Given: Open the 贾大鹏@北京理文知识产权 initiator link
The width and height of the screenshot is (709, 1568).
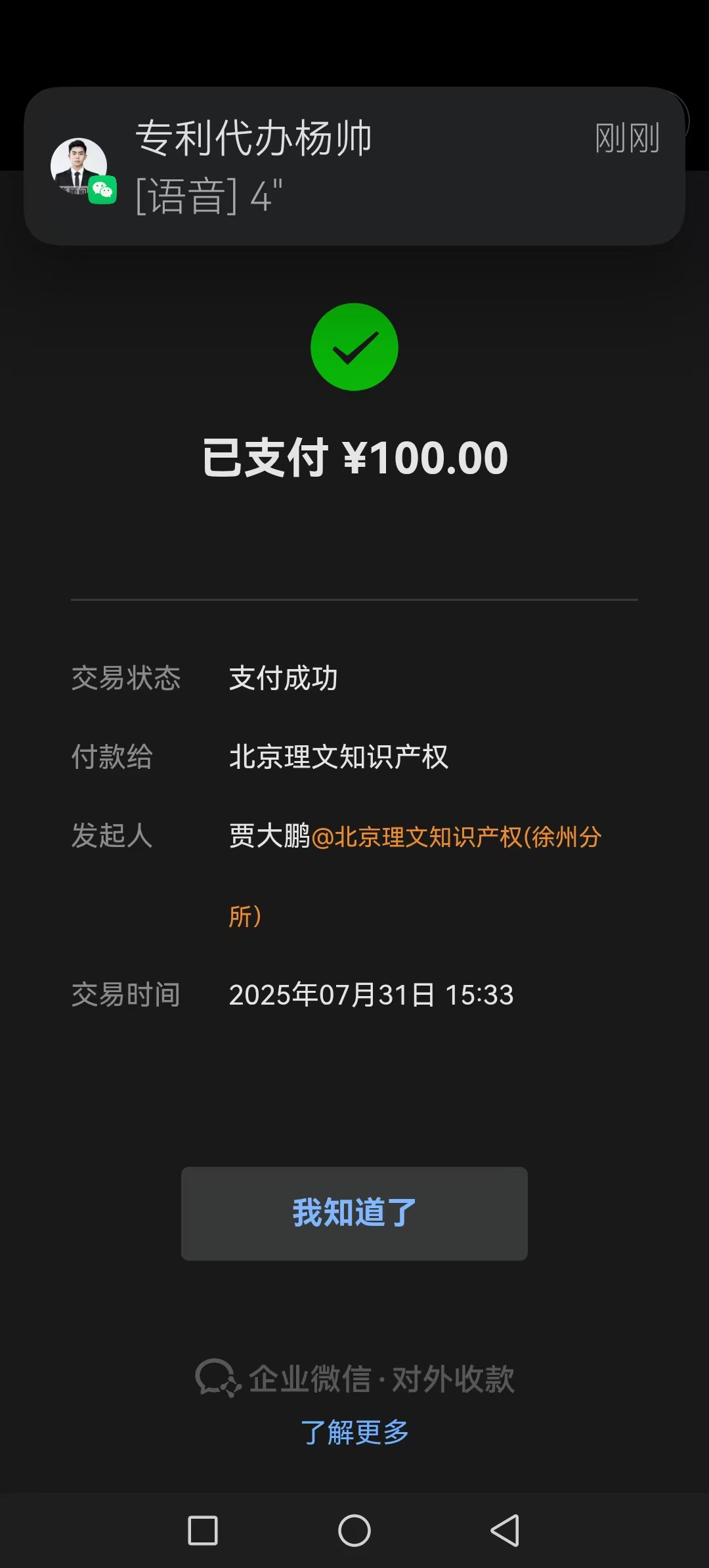Looking at the screenshot, I should (x=415, y=837).
